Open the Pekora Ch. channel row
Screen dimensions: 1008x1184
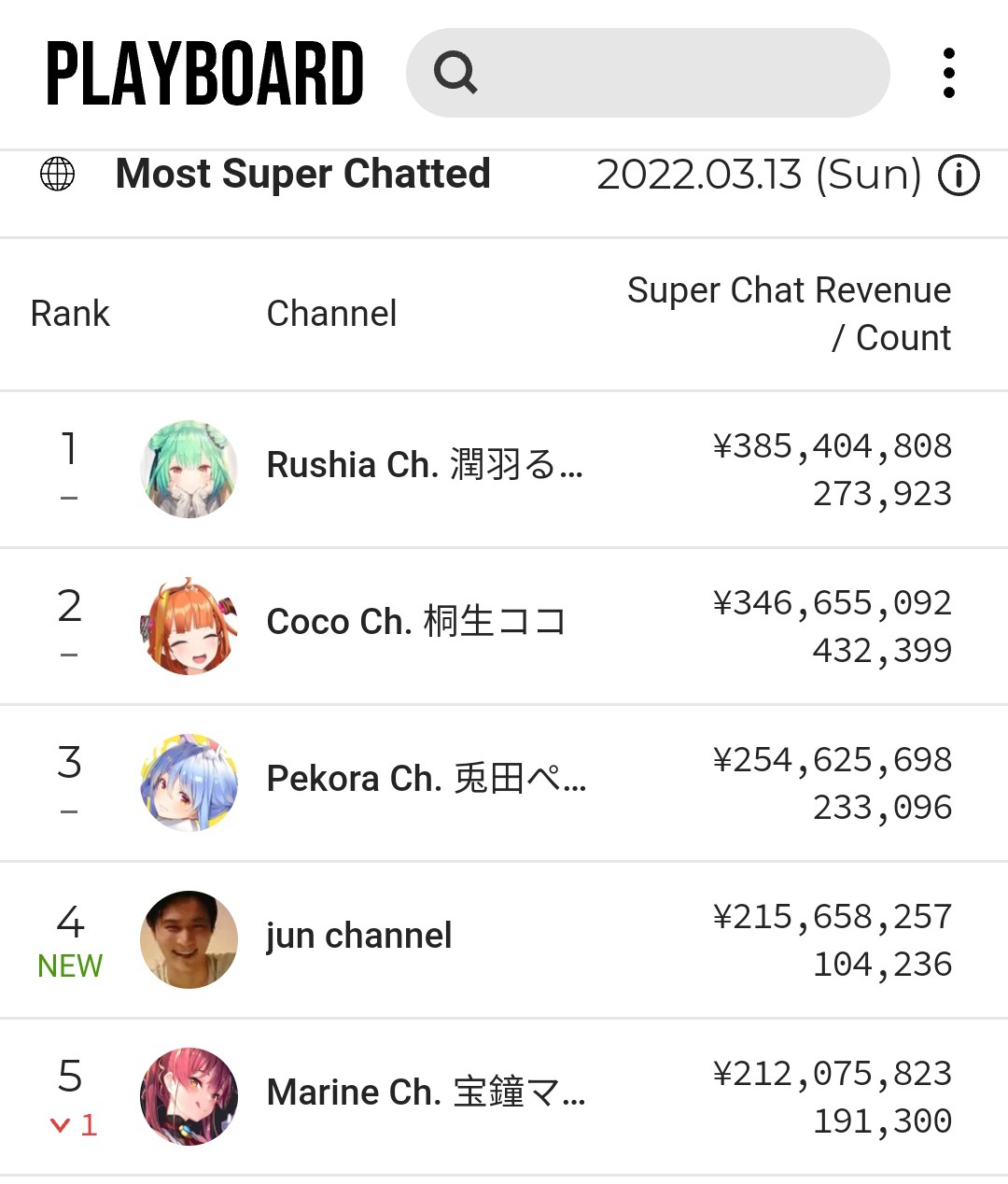[426, 779]
